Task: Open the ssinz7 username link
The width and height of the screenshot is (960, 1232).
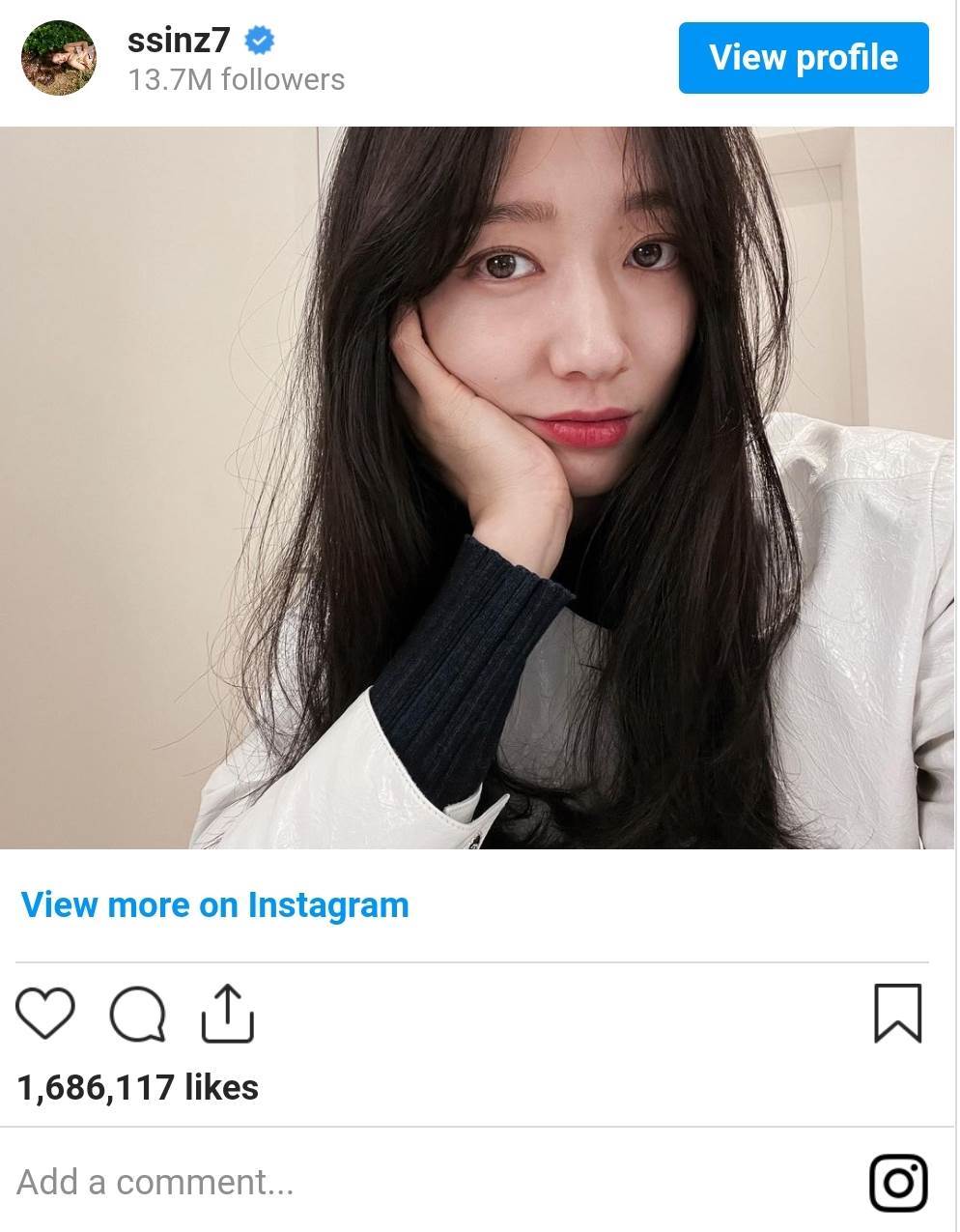Action: pyautogui.click(x=179, y=39)
